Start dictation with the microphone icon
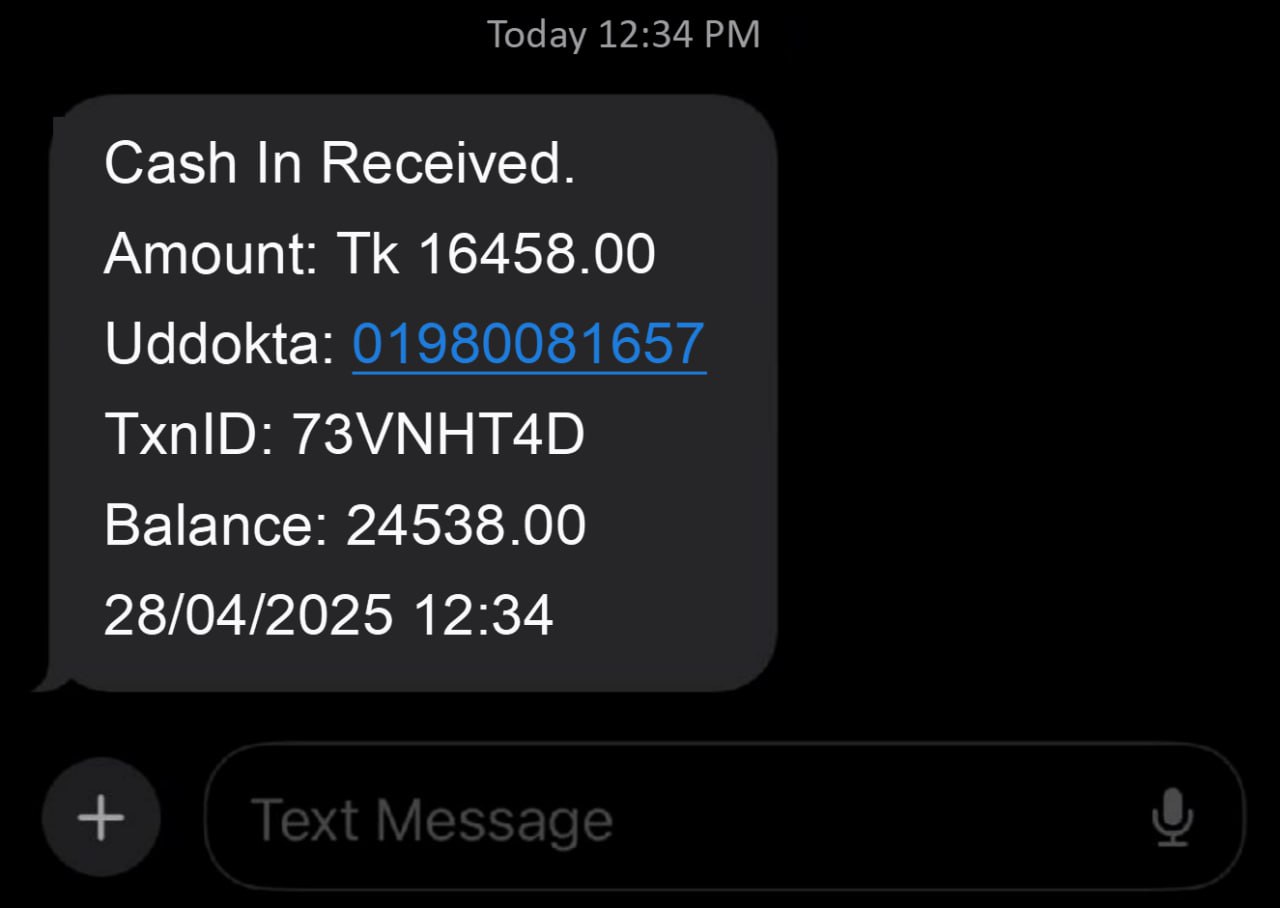This screenshot has width=1280, height=908. [x=1170, y=818]
